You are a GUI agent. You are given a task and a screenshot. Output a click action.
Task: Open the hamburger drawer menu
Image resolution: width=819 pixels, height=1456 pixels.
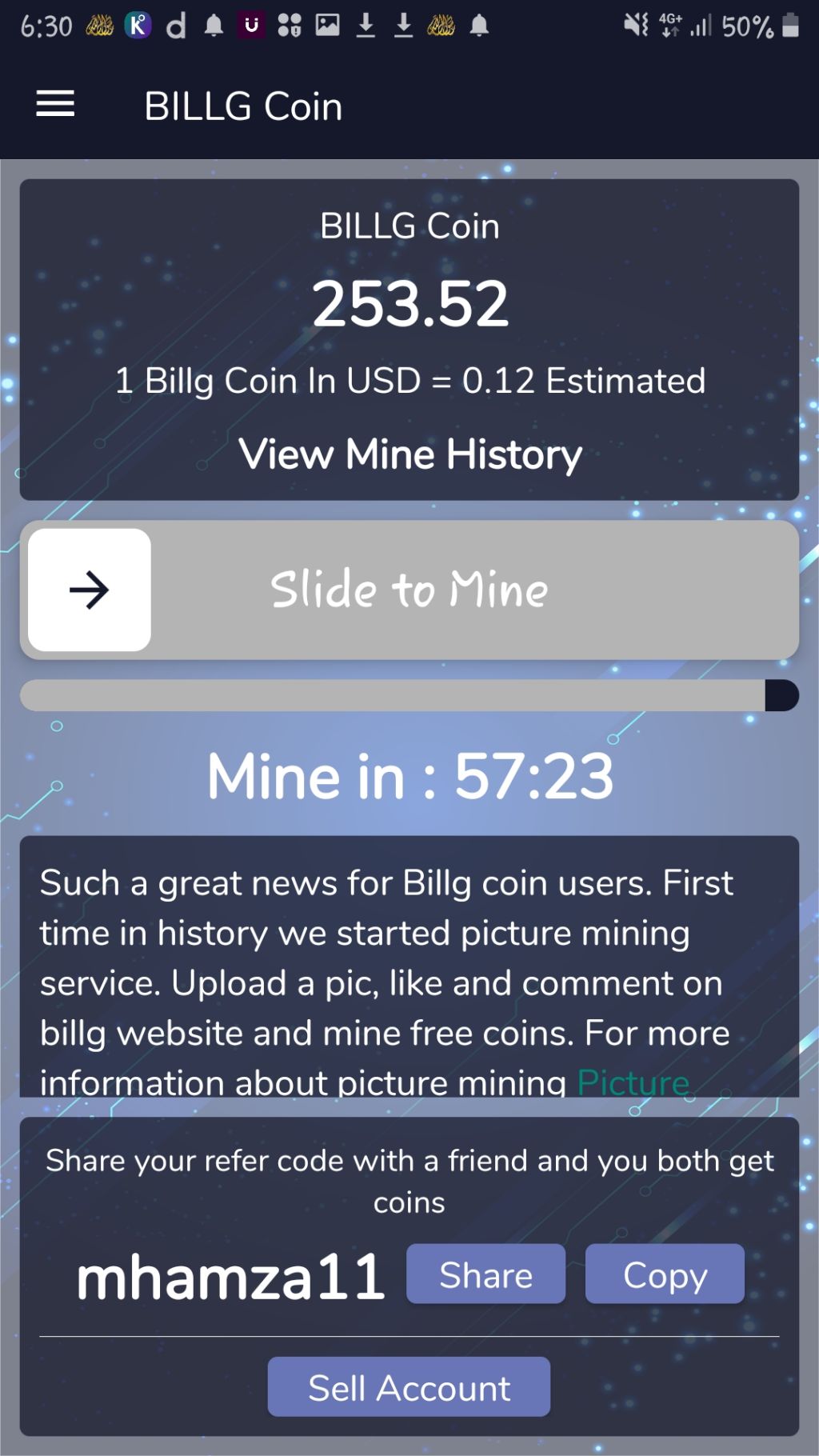pyautogui.click(x=55, y=105)
